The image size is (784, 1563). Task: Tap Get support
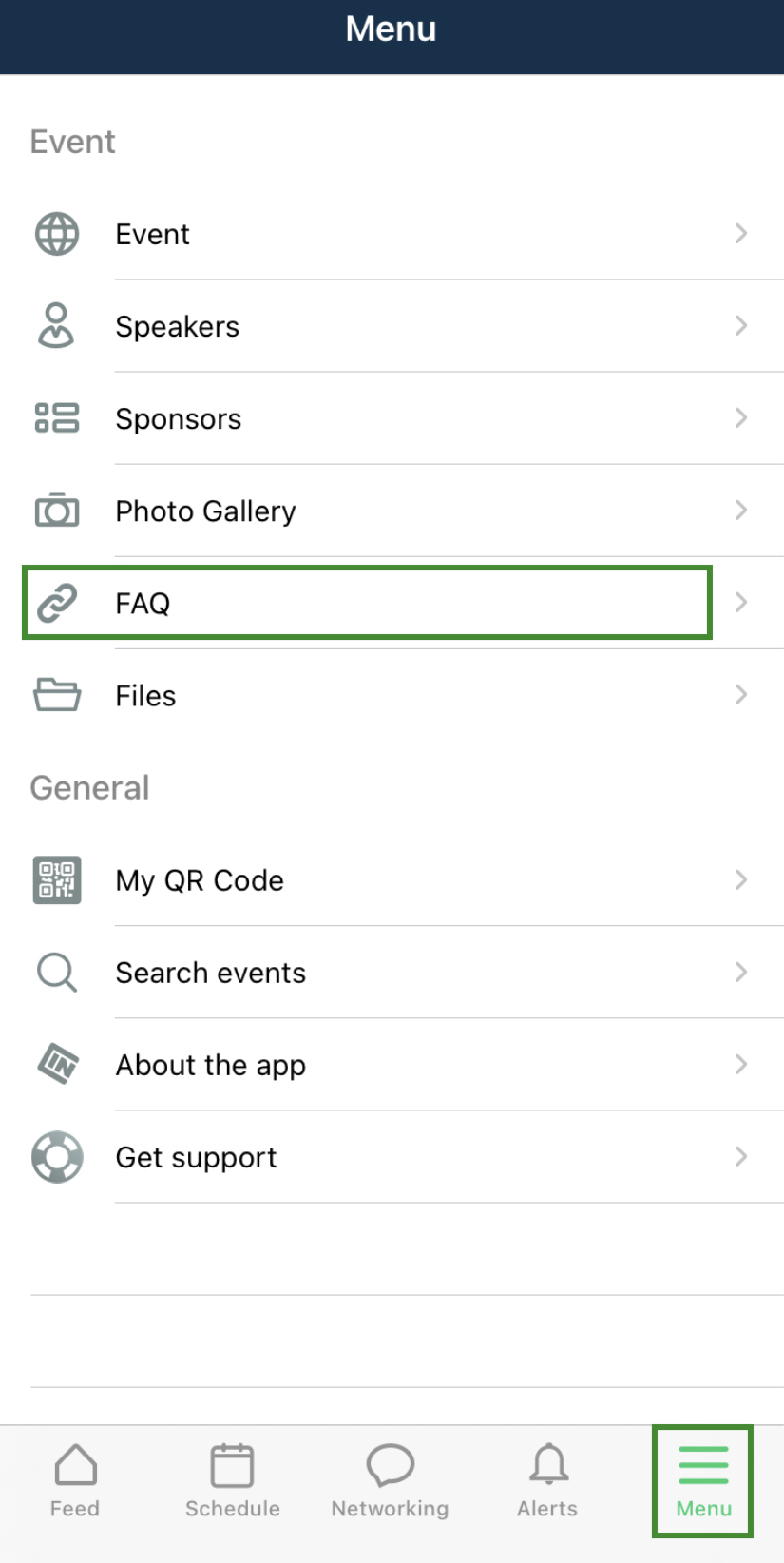coord(392,1156)
